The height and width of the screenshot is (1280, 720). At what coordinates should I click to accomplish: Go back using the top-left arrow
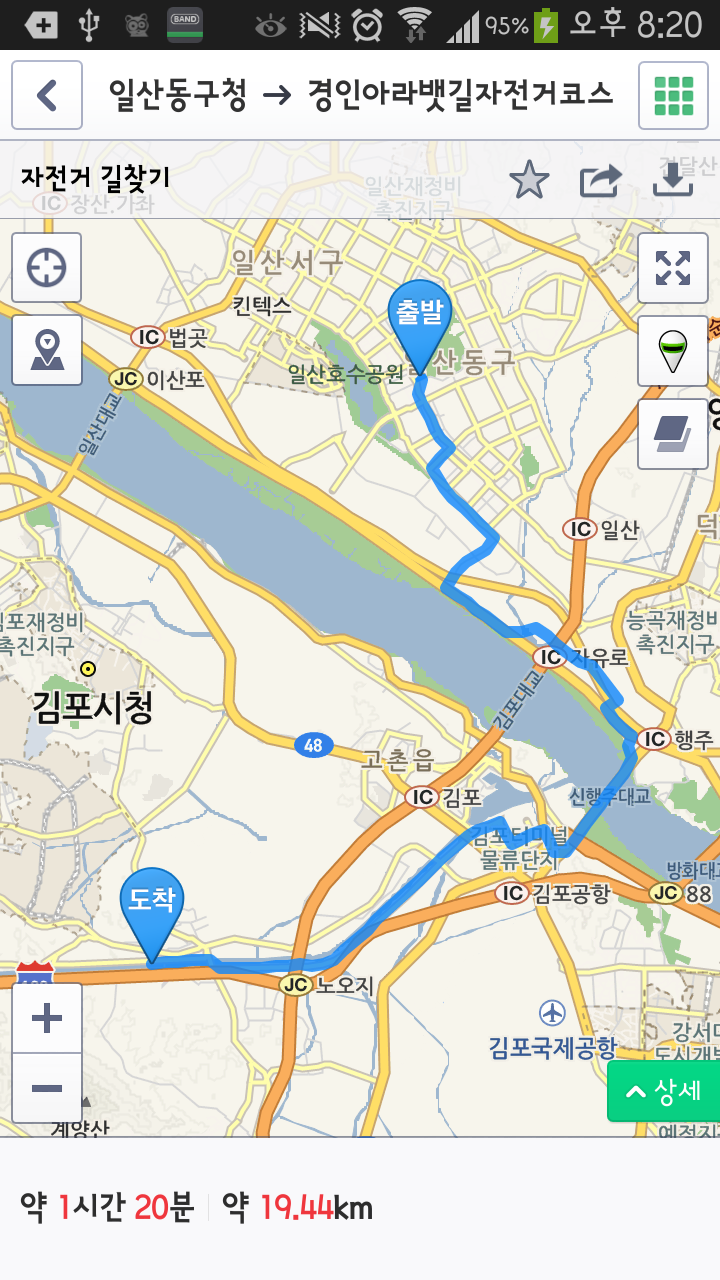coord(47,95)
